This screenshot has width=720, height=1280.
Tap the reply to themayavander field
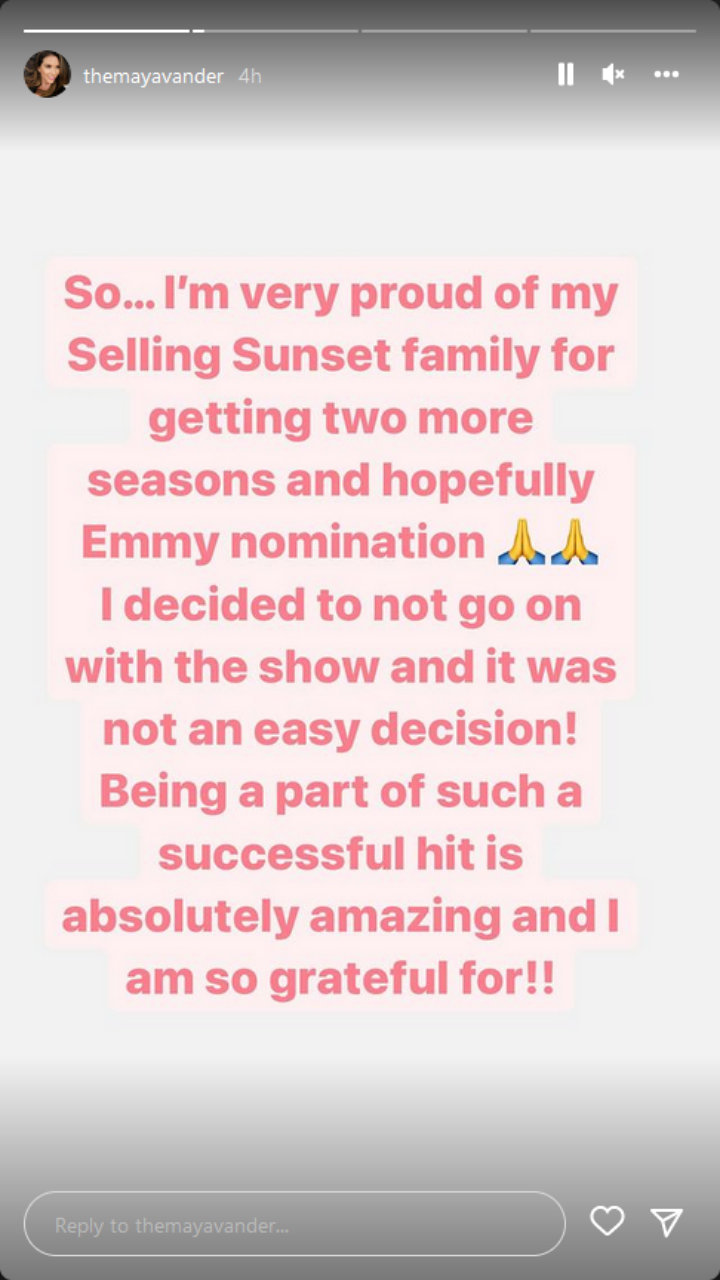[x=294, y=1224]
